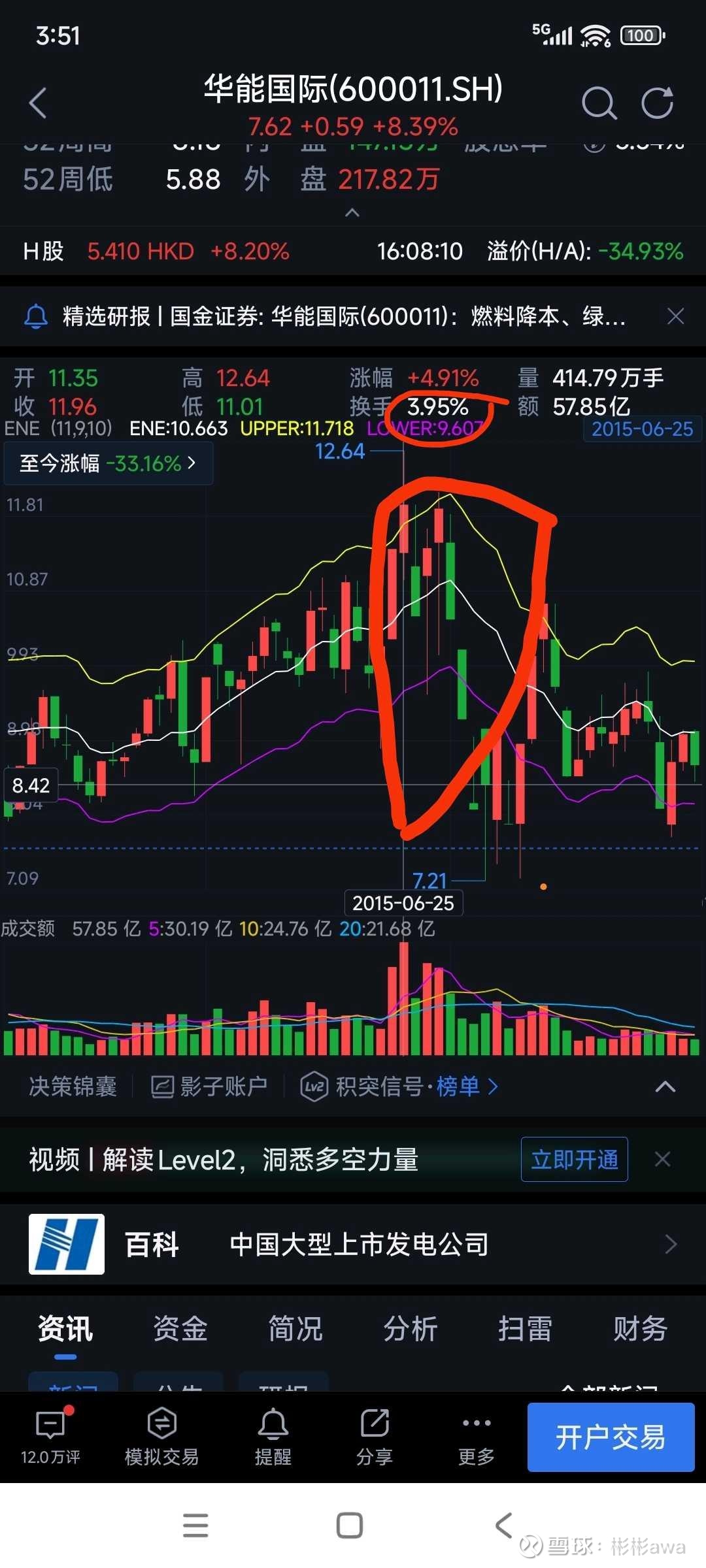706x1568 pixels.
Task: Switch to the 财务 tab
Action: (x=640, y=1328)
